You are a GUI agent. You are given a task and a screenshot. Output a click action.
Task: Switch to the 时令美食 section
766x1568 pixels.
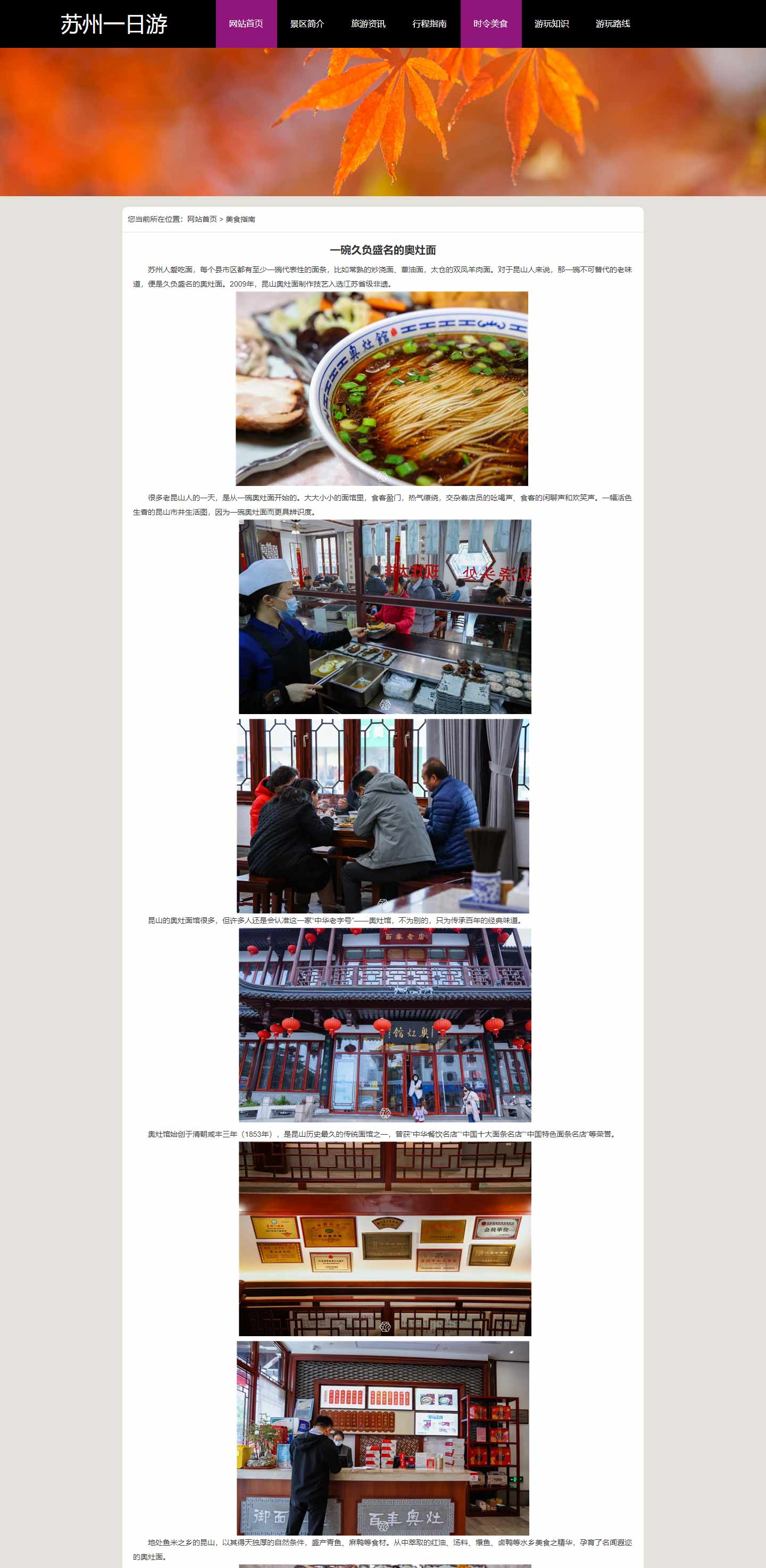491,24
